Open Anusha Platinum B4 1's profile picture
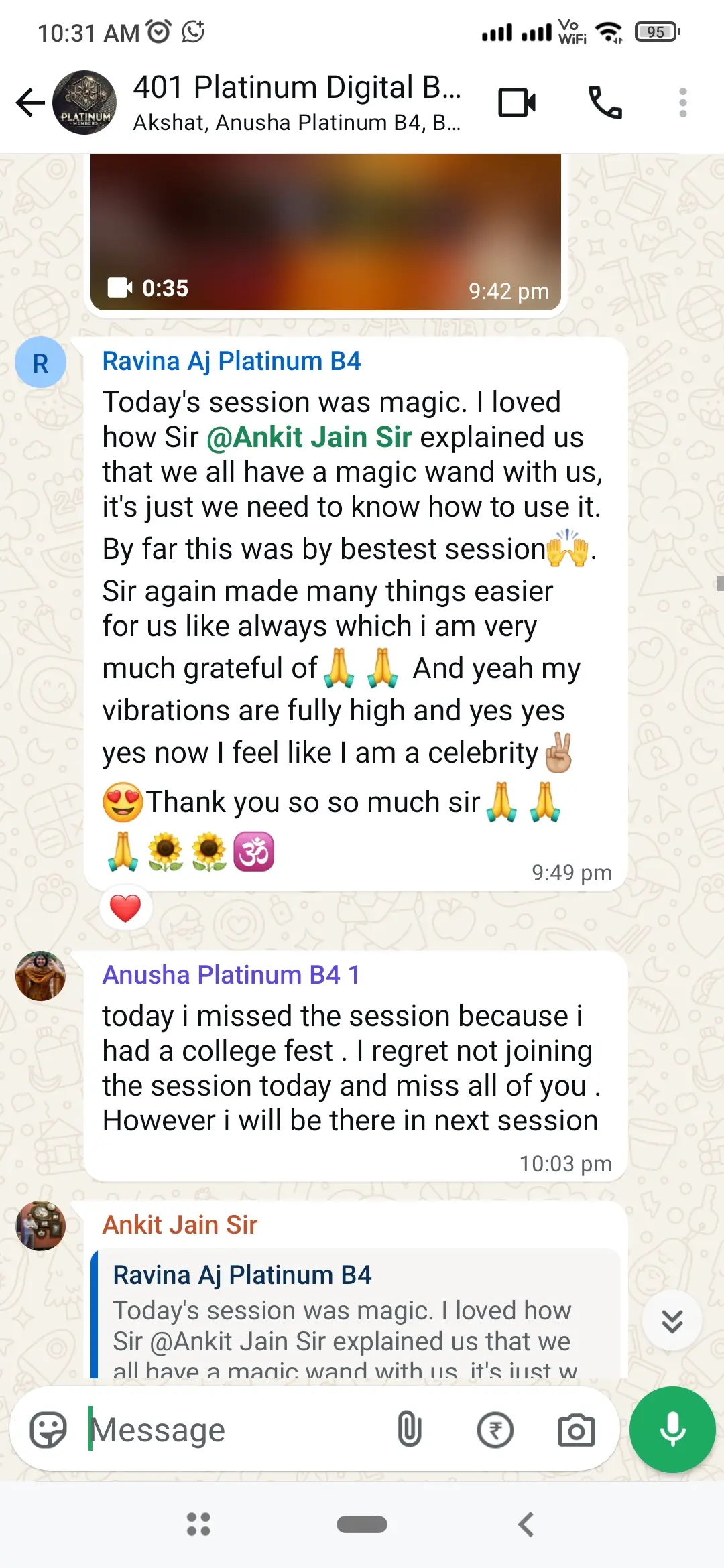This screenshot has width=724, height=1568. click(x=40, y=976)
